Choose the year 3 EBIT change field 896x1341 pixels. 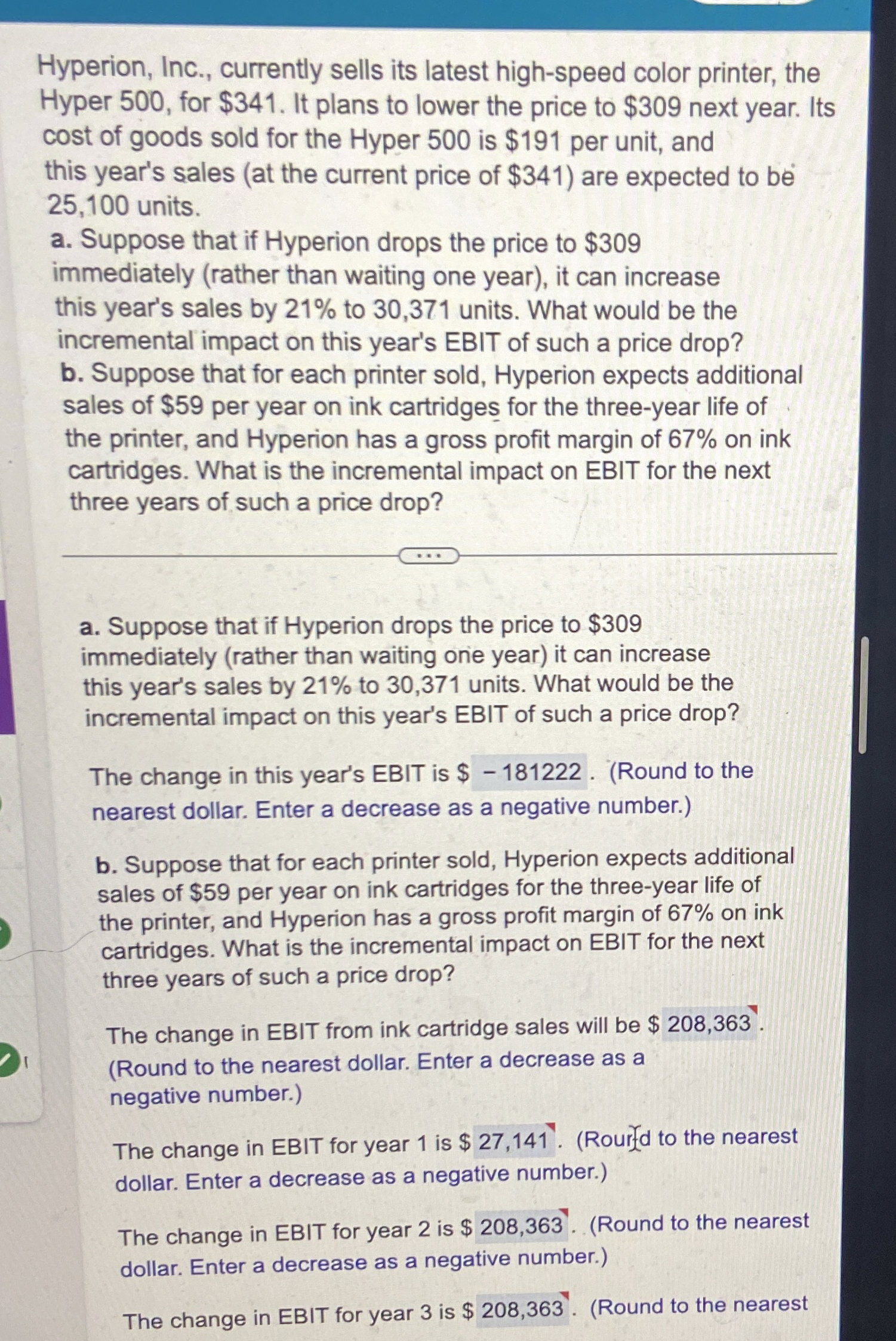tap(522, 1309)
